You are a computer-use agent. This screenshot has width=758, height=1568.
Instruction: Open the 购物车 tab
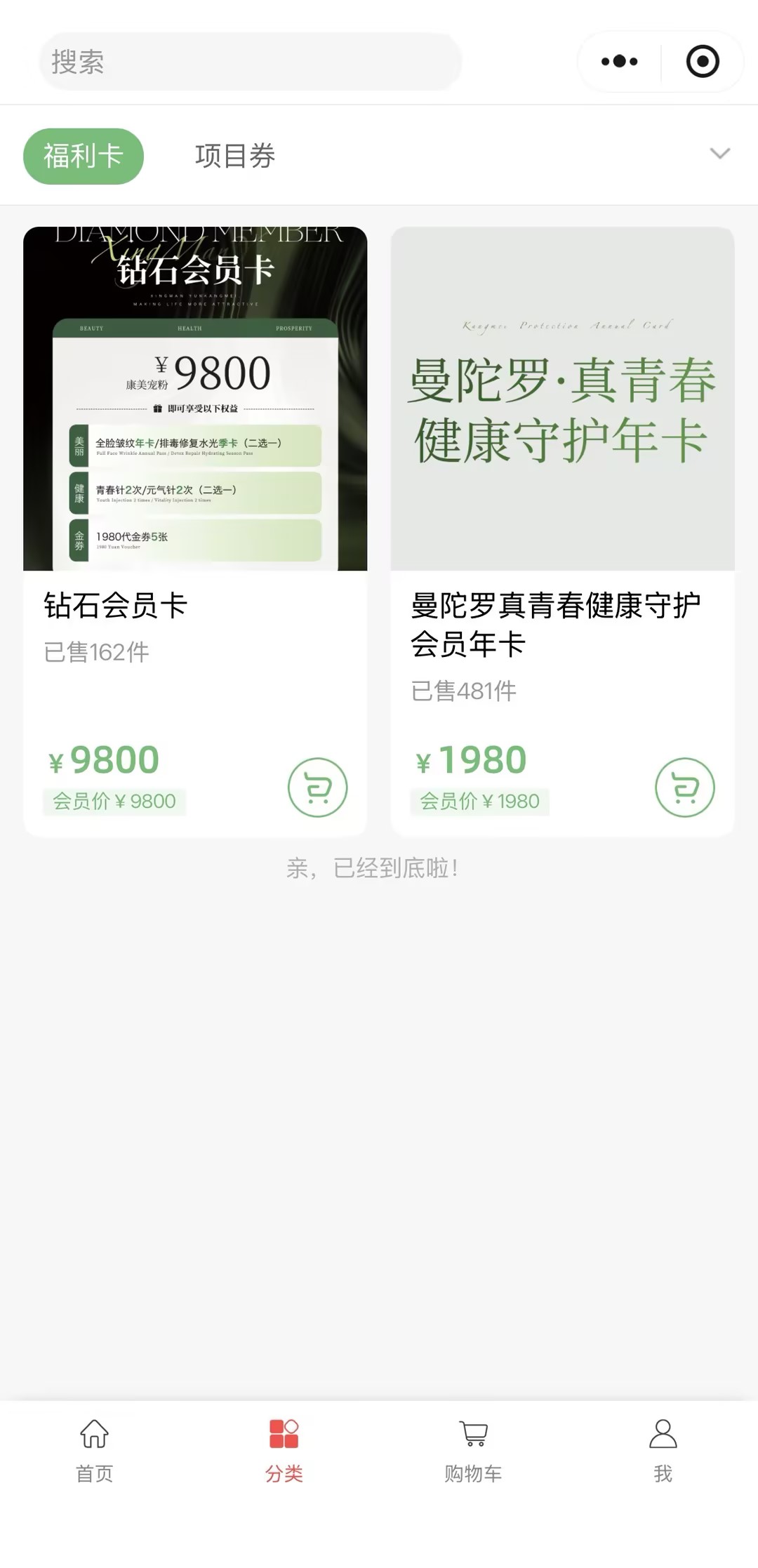tap(473, 1450)
